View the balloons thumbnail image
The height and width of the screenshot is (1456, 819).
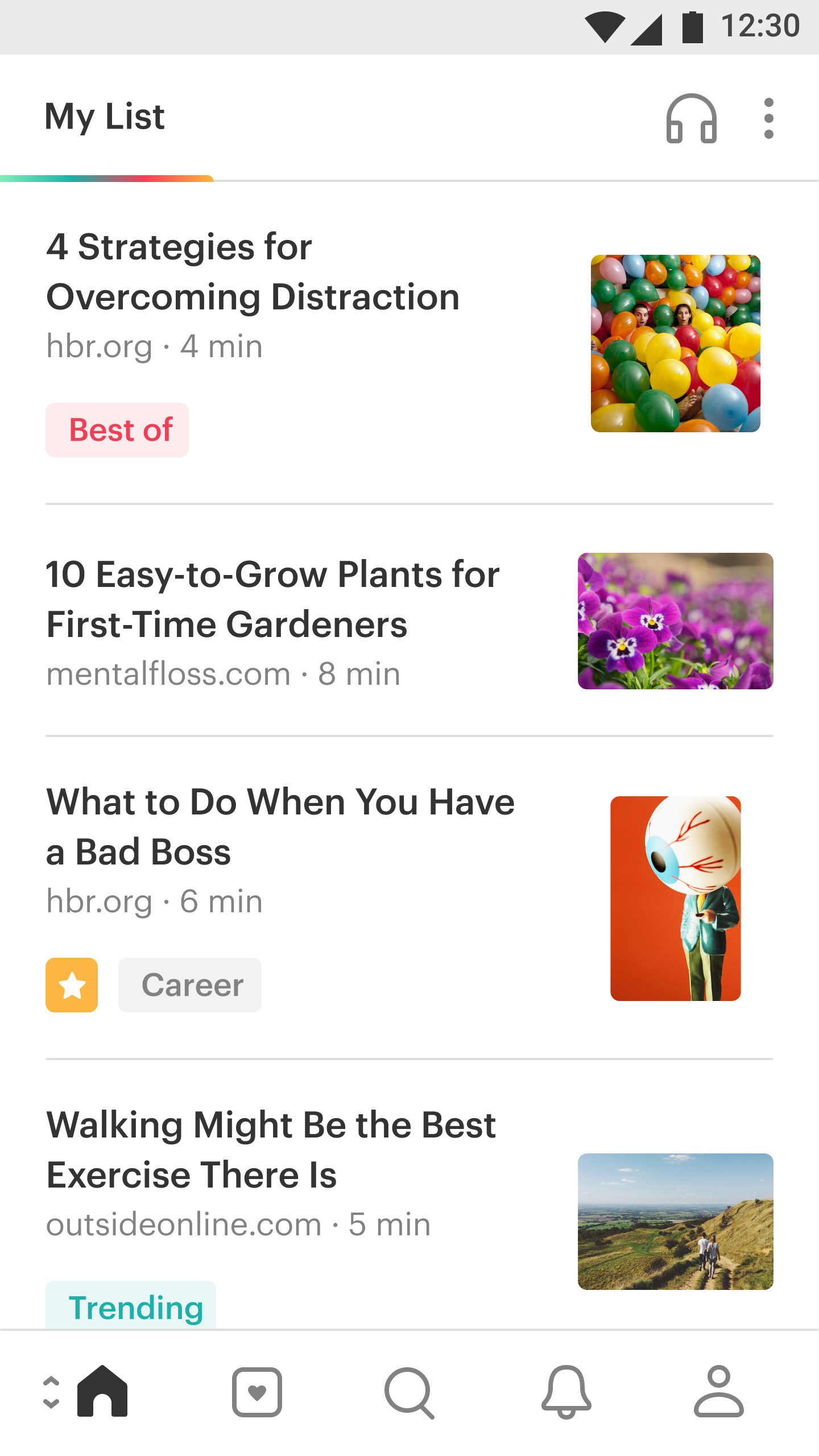click(675, 344)
